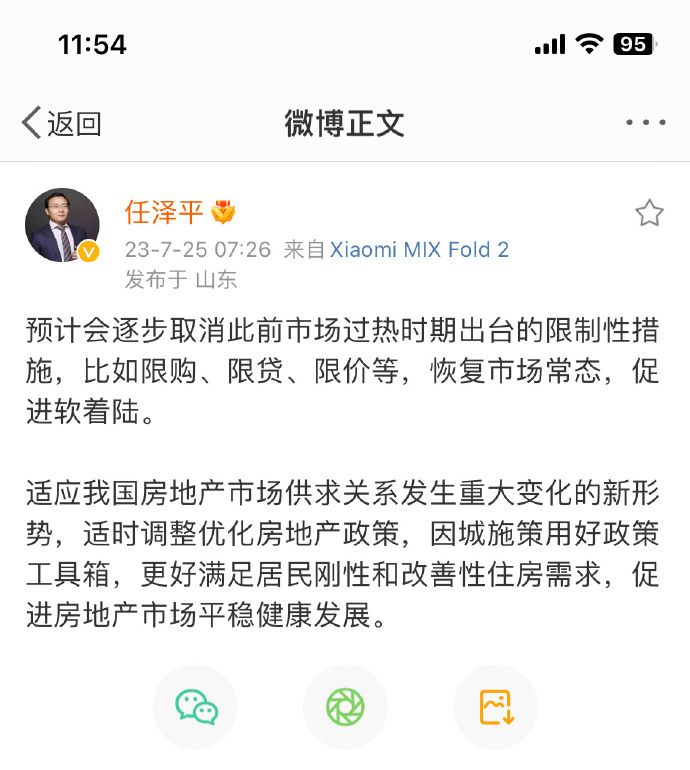Share to WeChat Moments via shutter icon
This screenshot has height=770, width=690.
(x=345, y=707)
